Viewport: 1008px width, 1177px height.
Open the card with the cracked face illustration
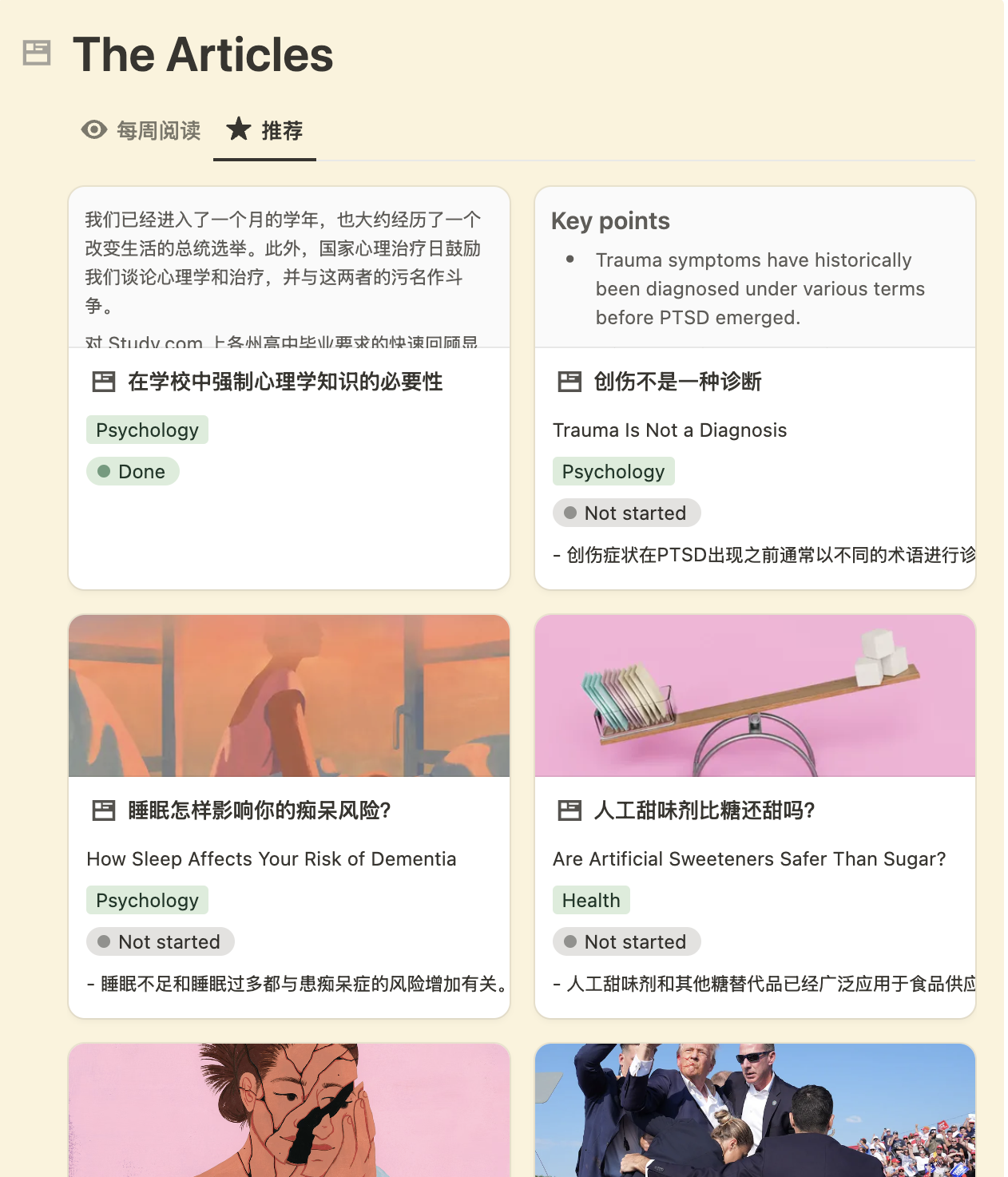point(289,1110)
